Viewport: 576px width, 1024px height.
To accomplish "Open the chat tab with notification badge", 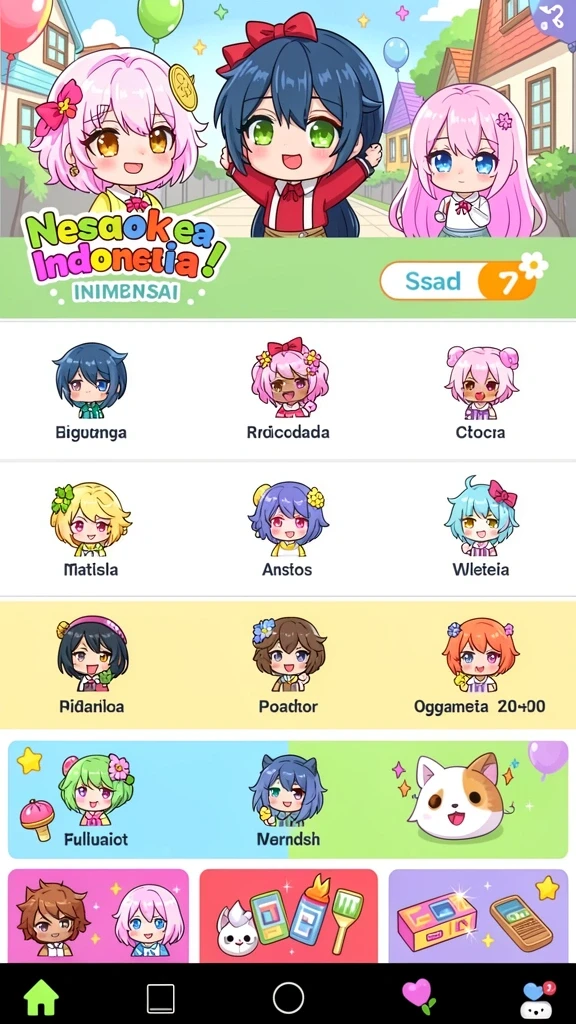I will pos(537,999).
